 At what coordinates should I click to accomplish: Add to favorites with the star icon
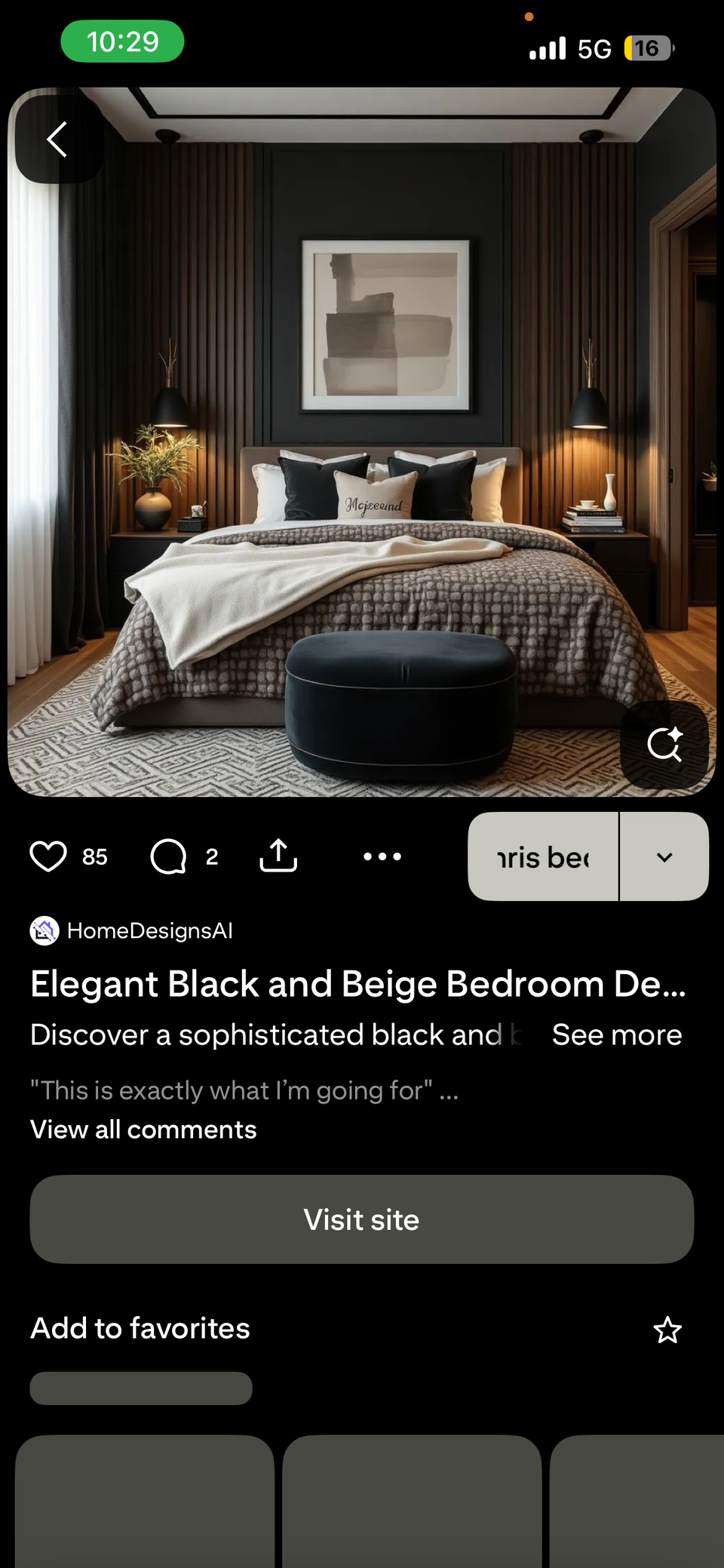(667, 1330)
